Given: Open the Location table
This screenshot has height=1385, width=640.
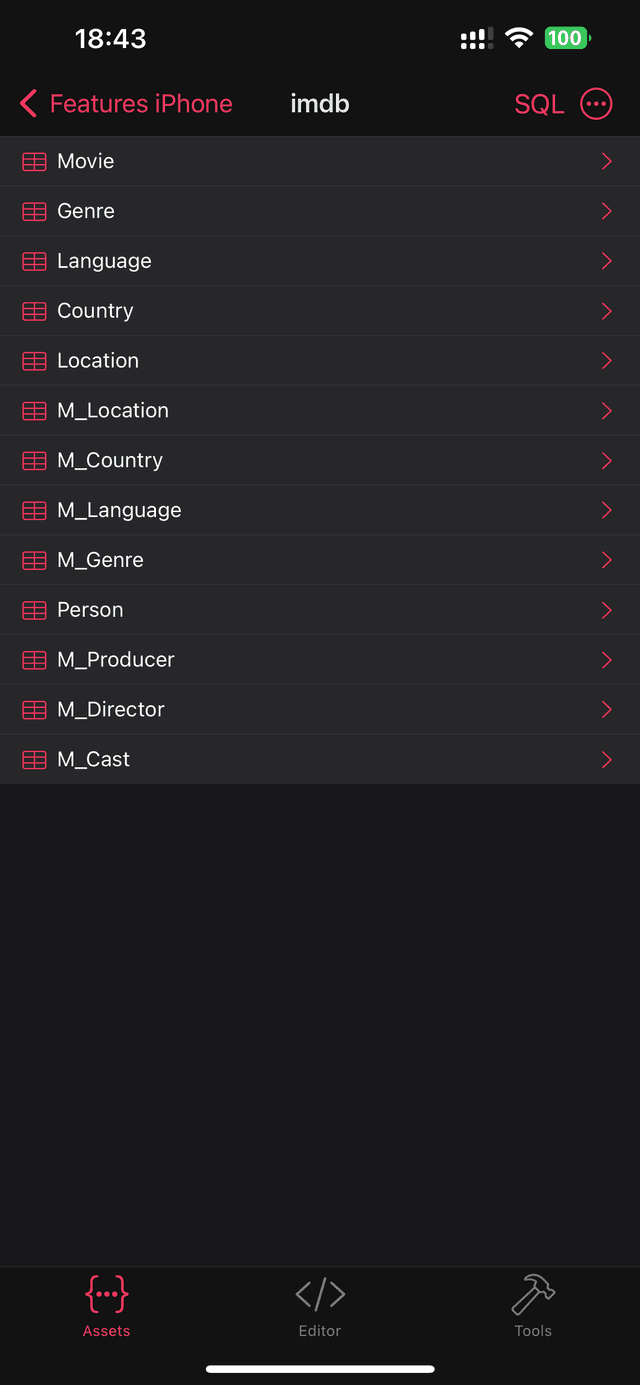Looking at the screenshot, I should tap(320, 361).
